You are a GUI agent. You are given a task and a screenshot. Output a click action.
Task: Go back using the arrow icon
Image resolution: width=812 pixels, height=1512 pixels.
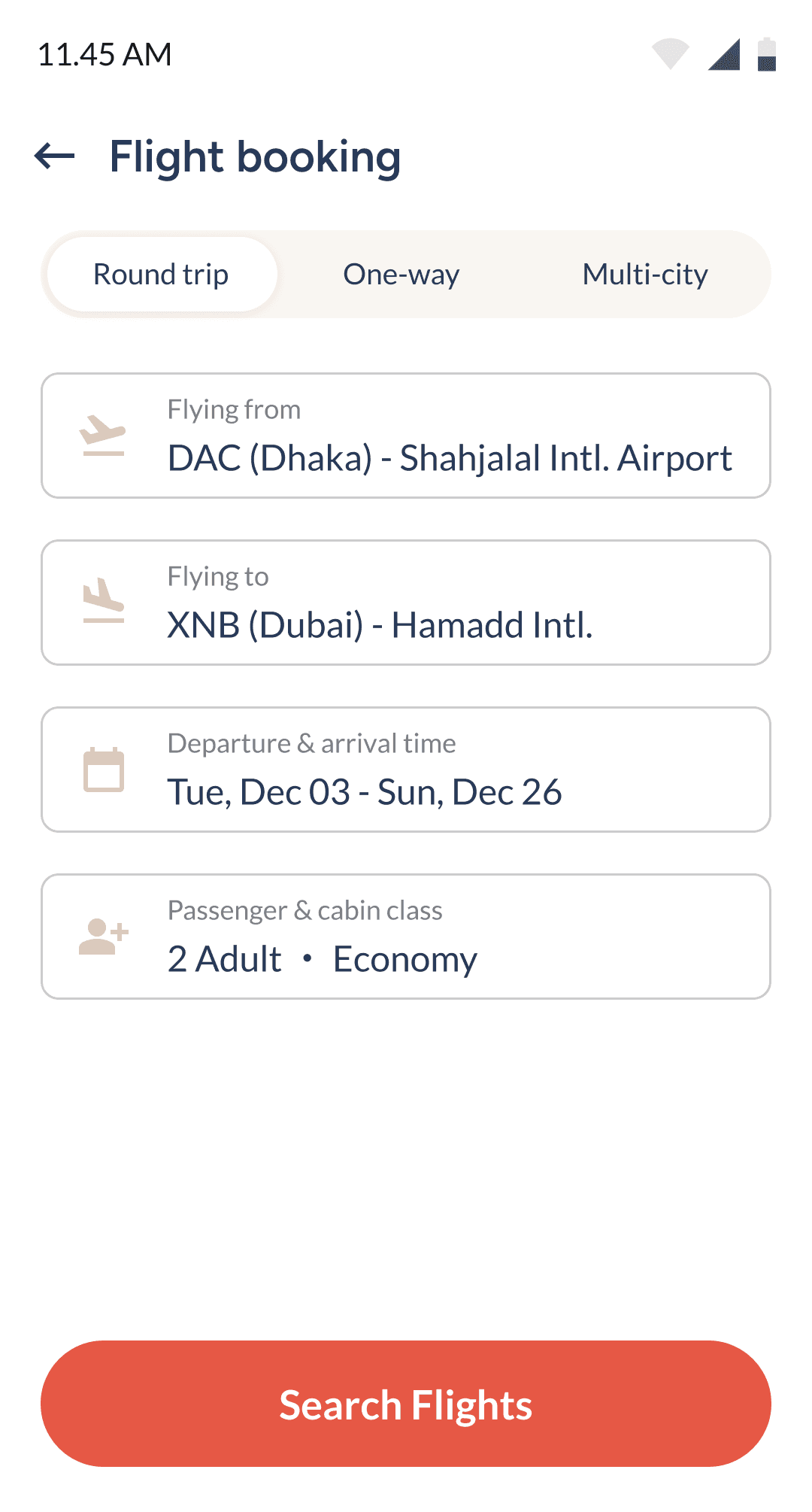pos(55,156)
